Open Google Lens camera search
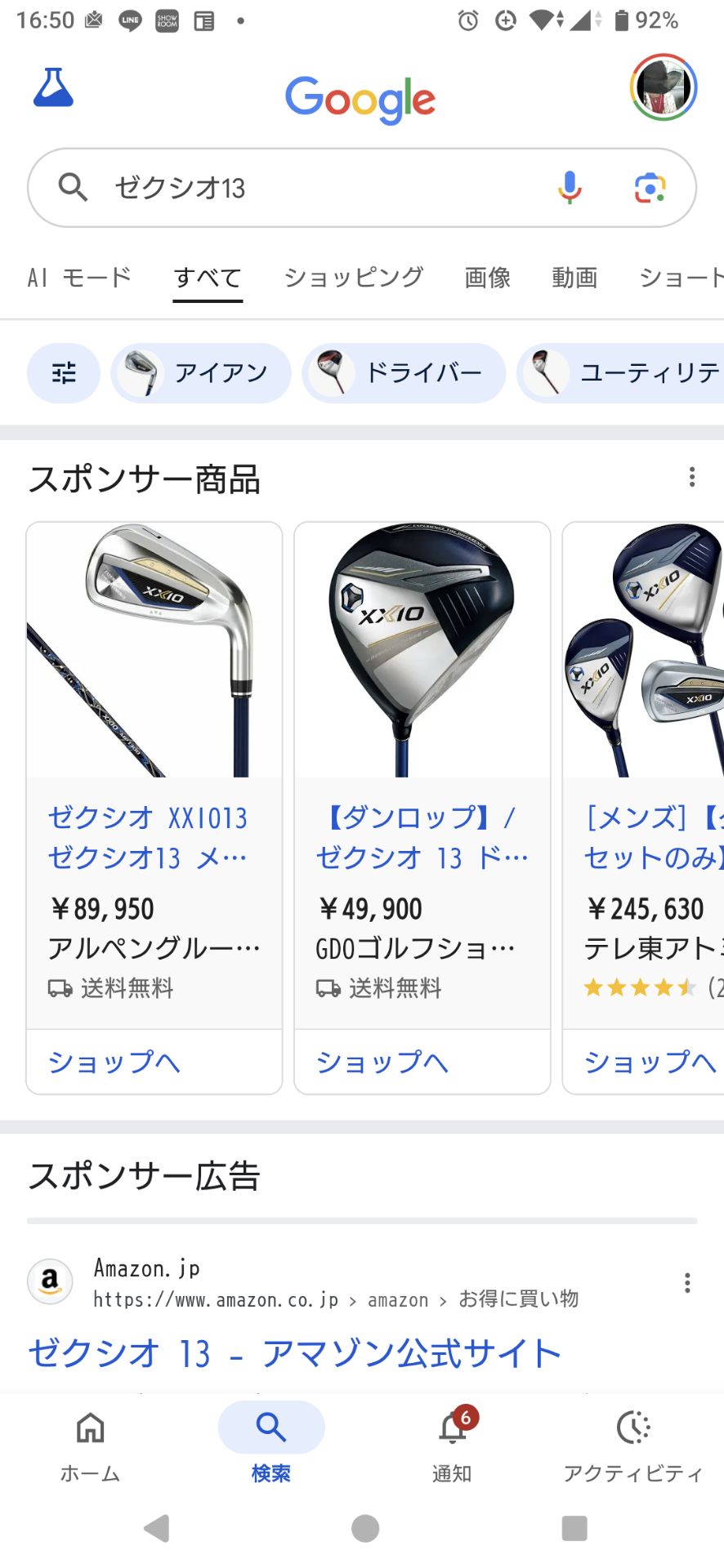 pos(650,188)
